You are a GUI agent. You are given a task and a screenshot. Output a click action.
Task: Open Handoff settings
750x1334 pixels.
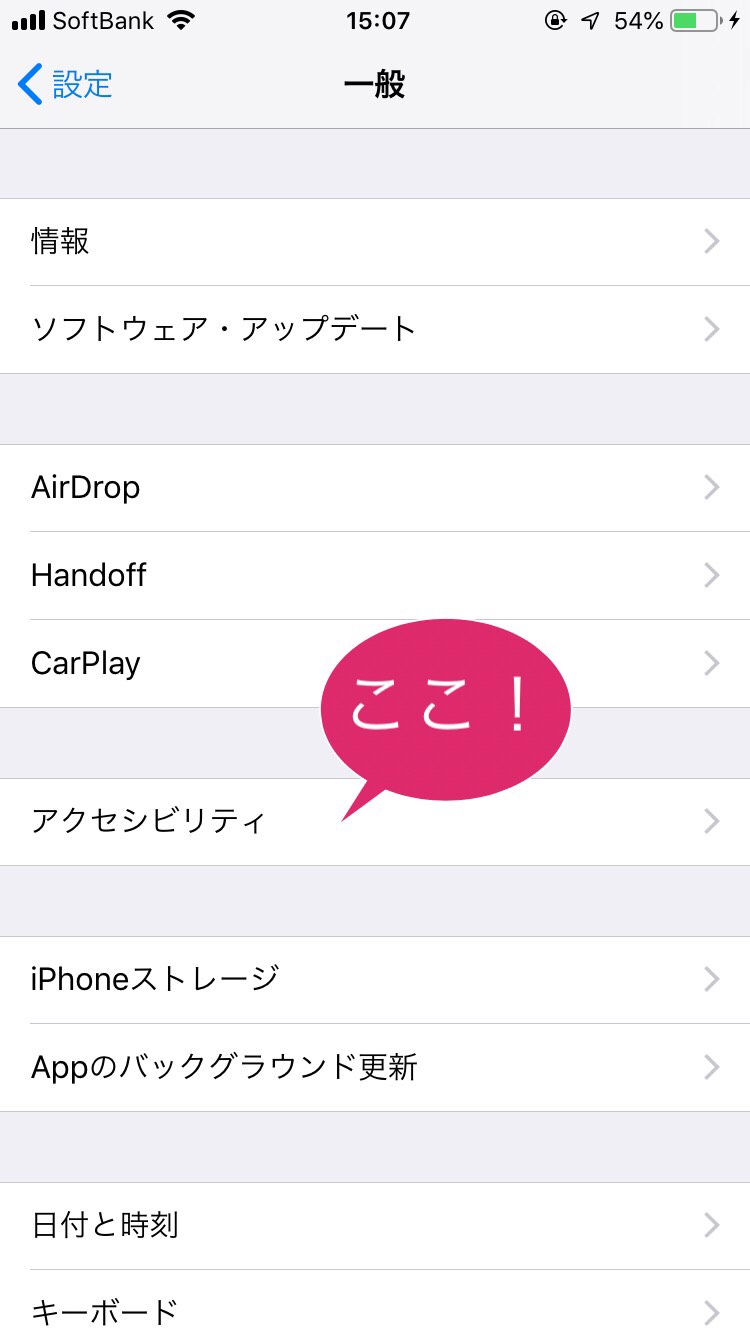click(x=375, y=575)
